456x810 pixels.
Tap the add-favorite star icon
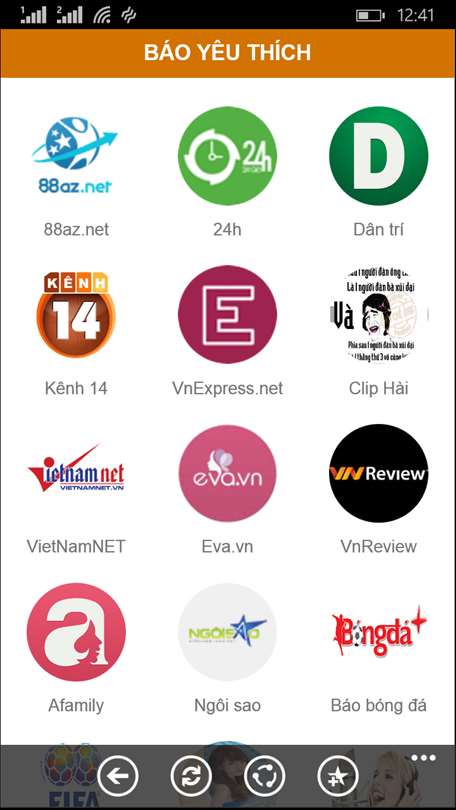pyautogui.click(x=338, y=776)
